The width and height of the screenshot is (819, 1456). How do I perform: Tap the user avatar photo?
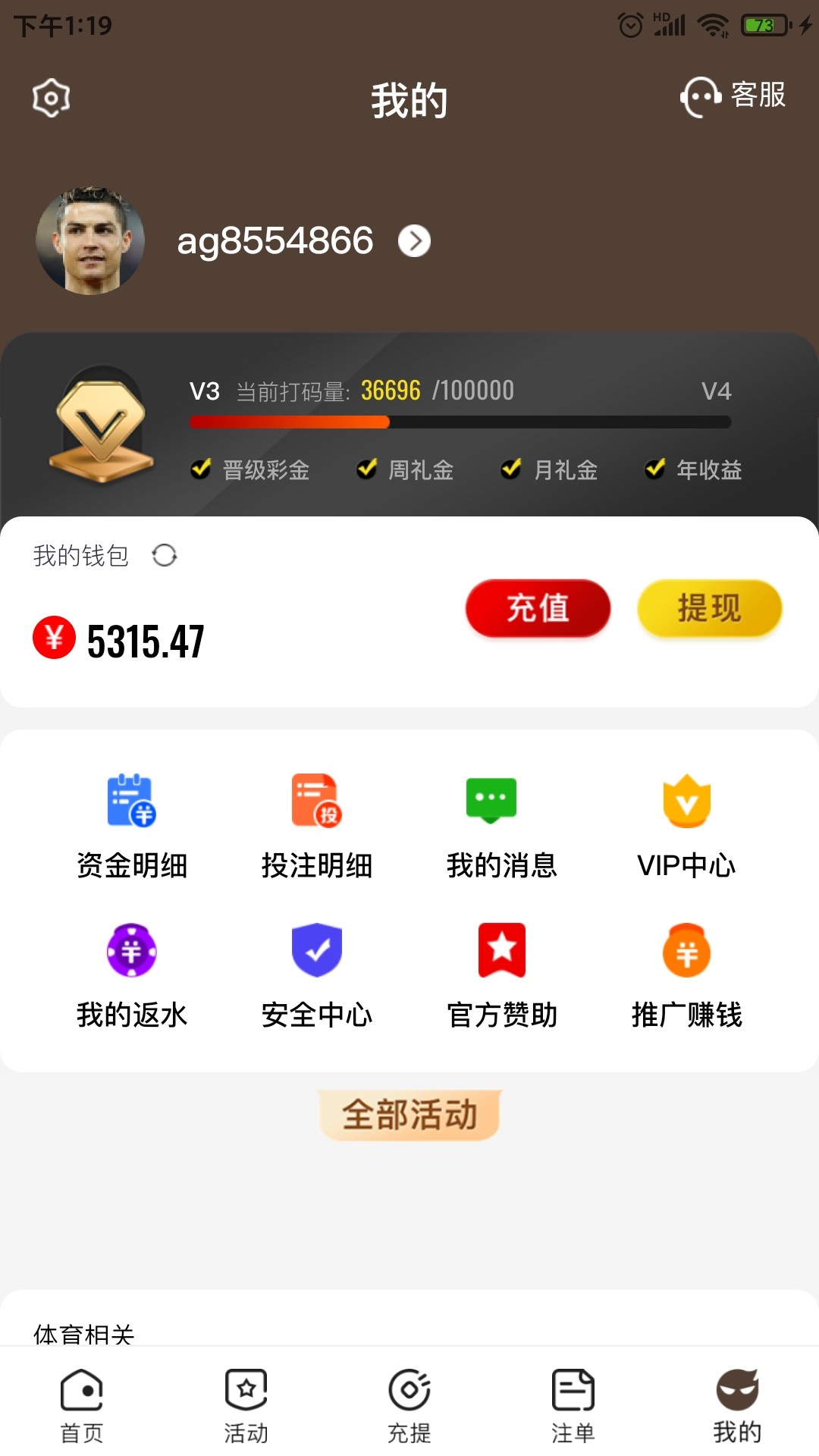pos(90,241)
